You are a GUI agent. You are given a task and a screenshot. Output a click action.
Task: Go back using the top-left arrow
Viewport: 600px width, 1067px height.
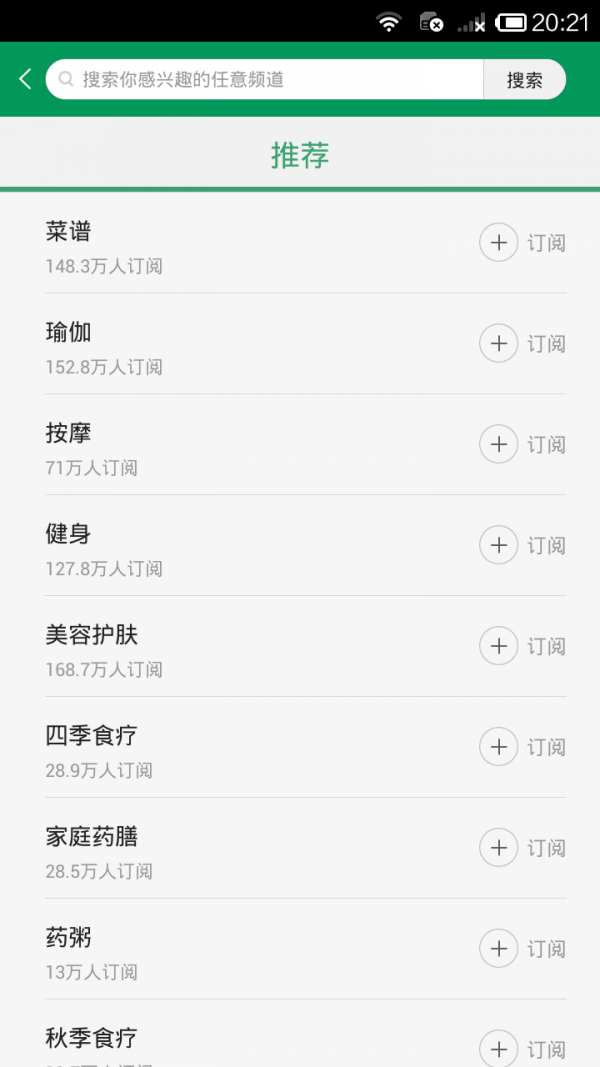coord(25,79)
